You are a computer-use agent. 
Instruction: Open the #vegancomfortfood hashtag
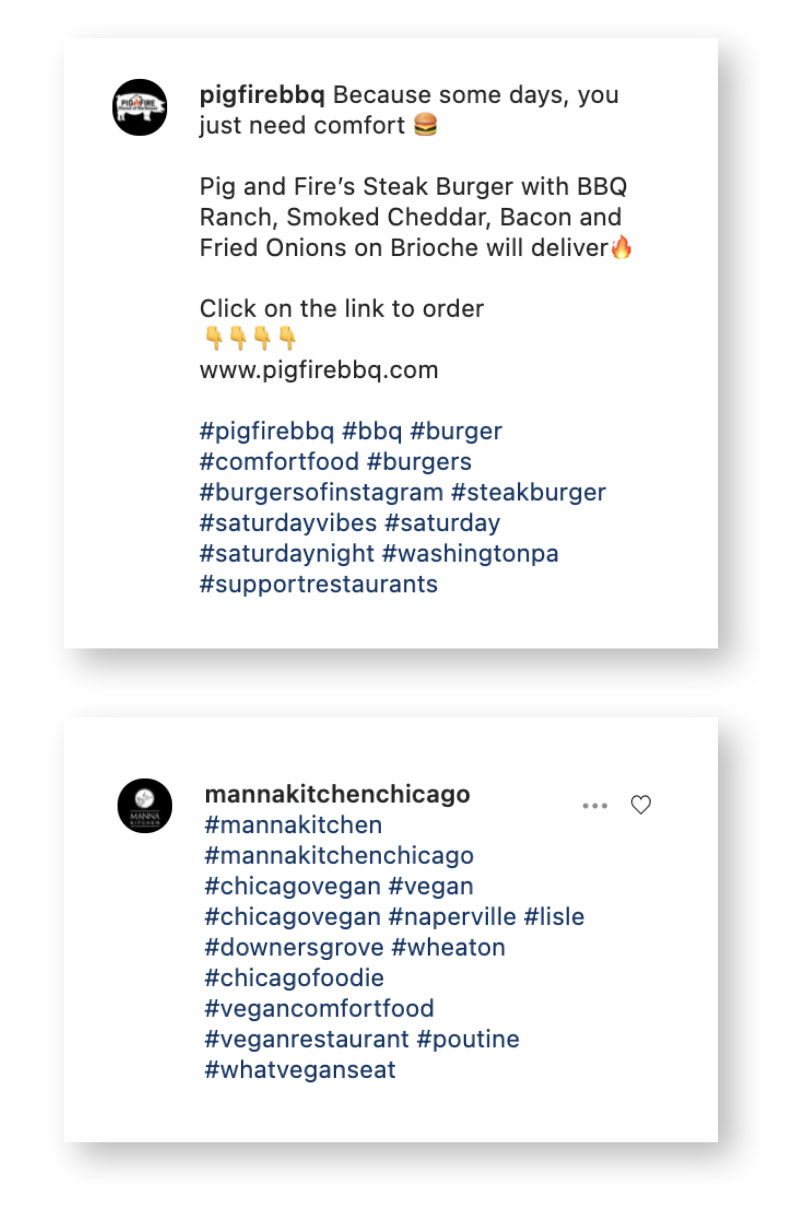point(317,1008)
